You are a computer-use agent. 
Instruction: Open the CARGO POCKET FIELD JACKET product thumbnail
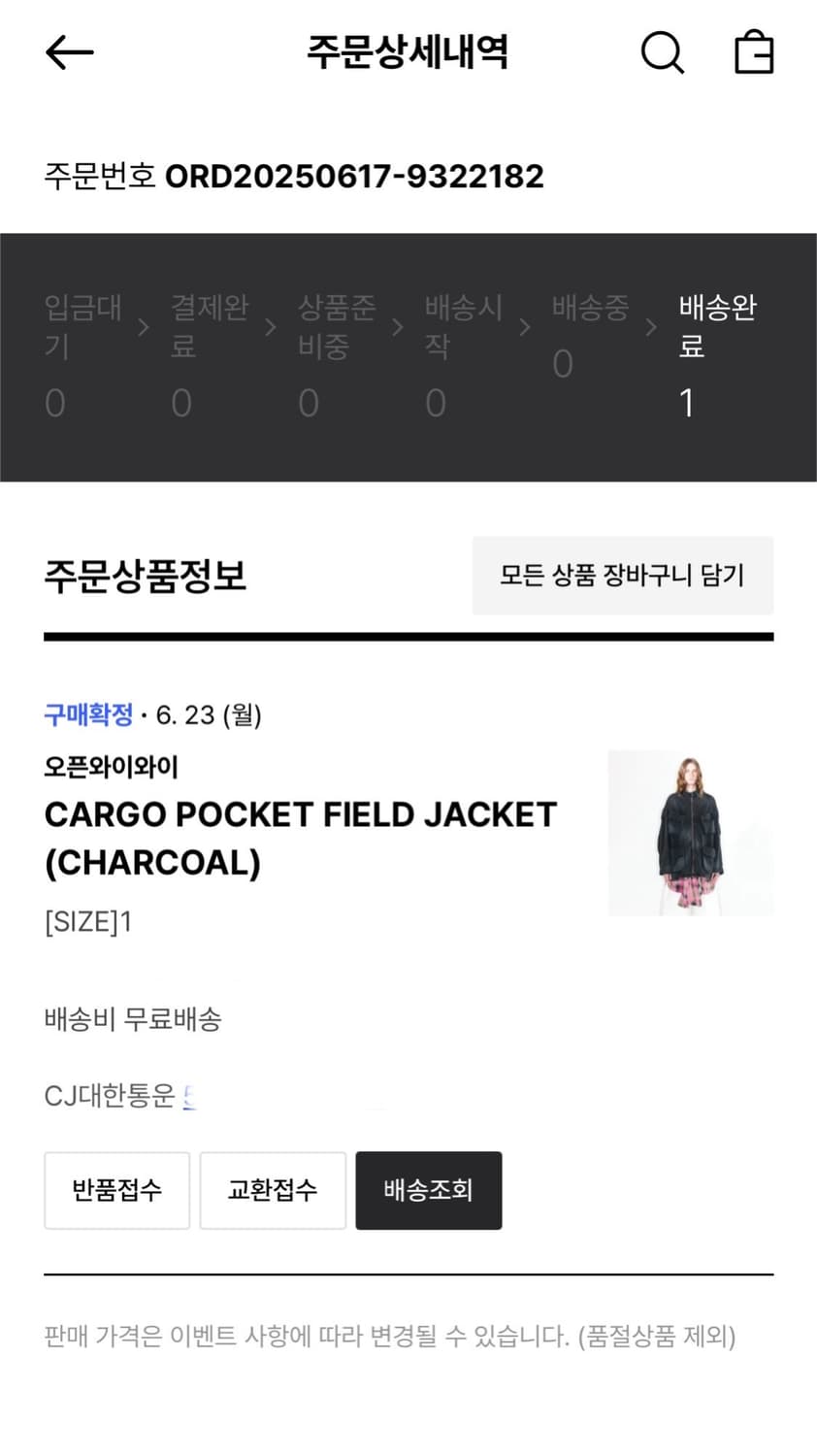coord(691,833)
